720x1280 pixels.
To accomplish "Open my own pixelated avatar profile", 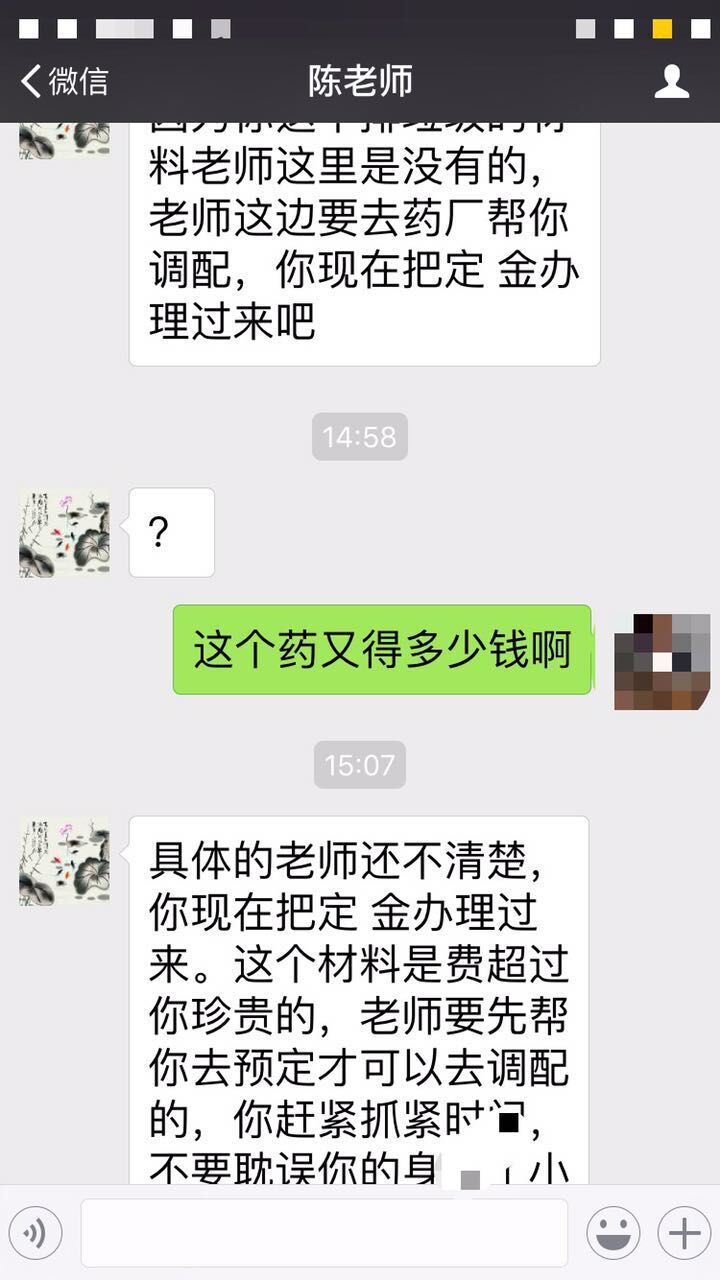I will [x=662, y=662].
